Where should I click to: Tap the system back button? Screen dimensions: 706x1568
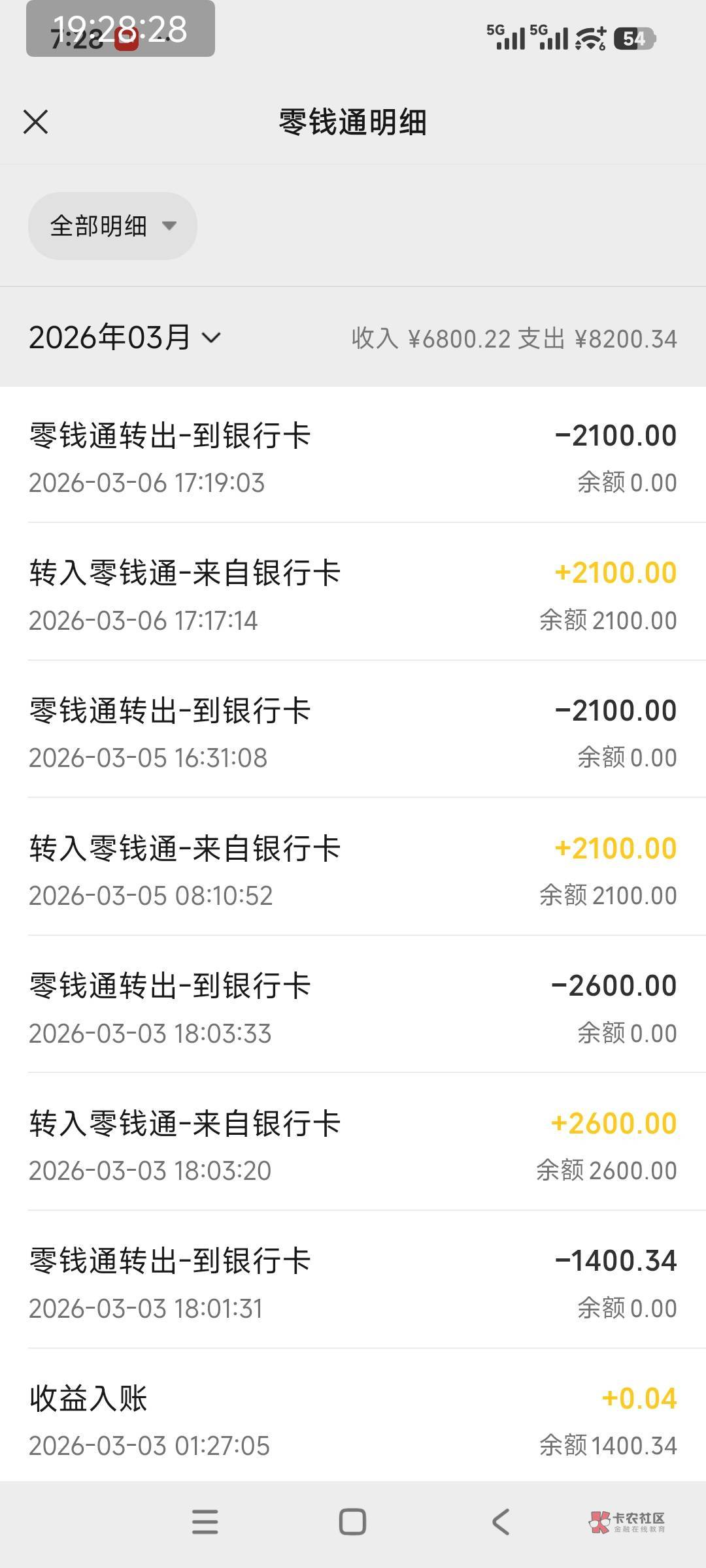500,1522
